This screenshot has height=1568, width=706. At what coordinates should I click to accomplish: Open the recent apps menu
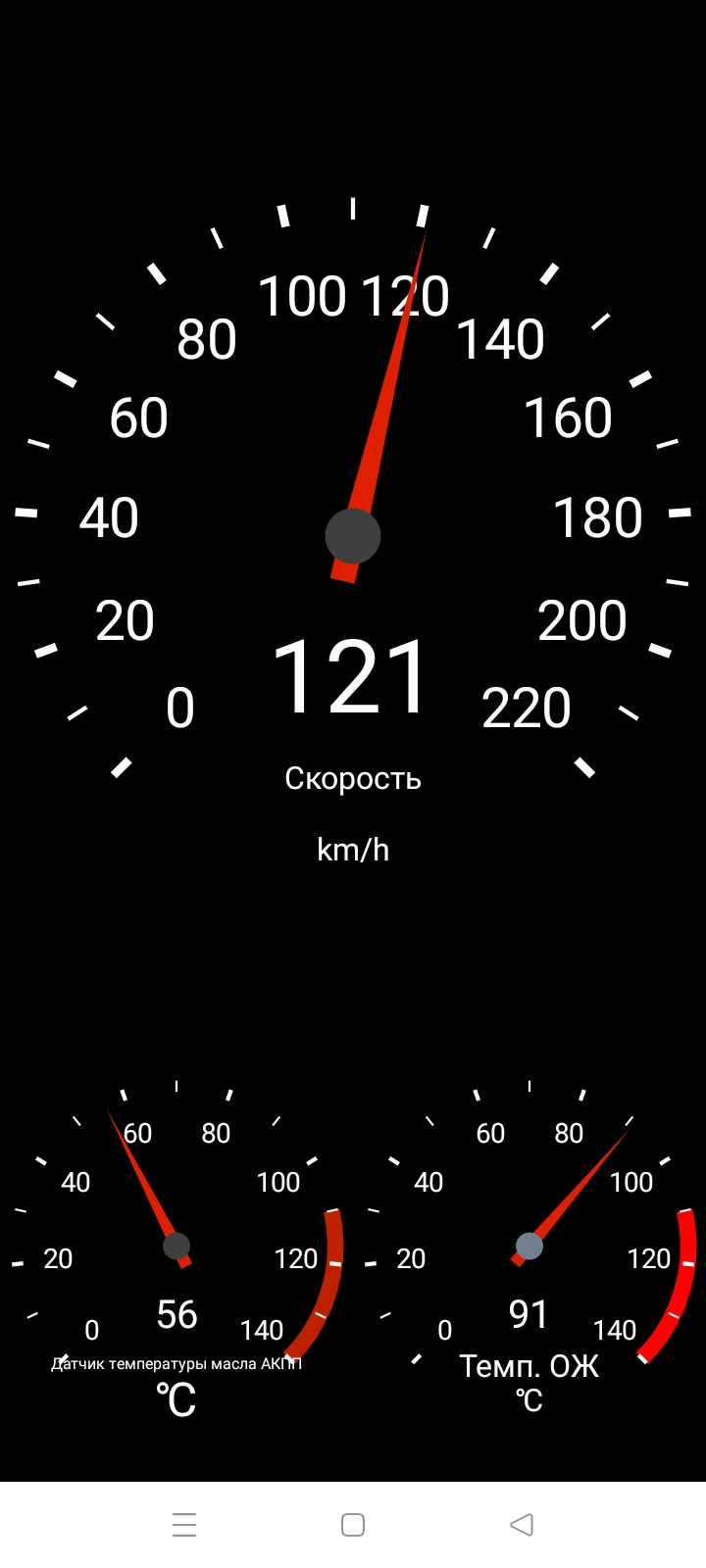(184, 1524)
